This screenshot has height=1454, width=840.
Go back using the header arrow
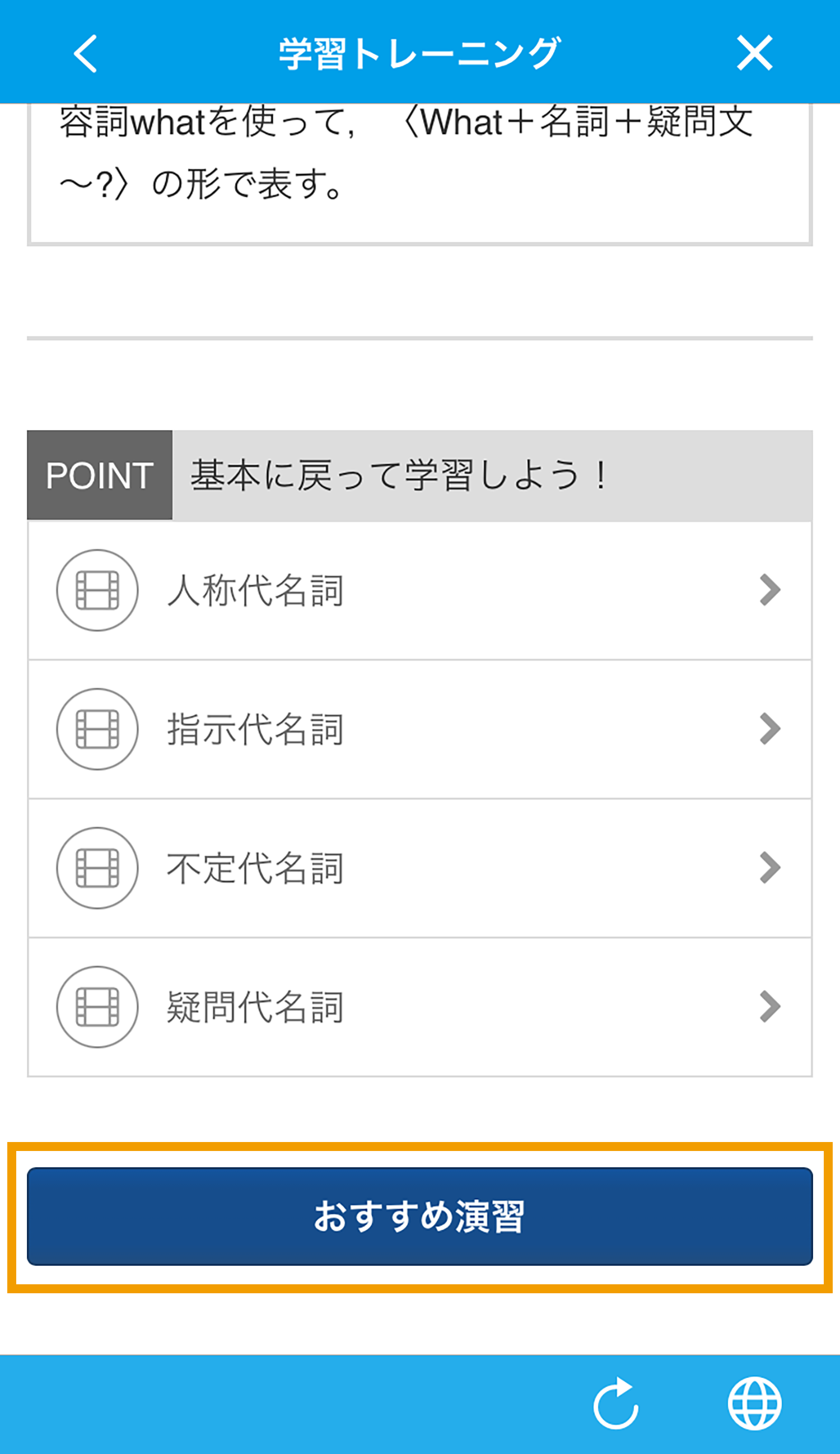(85, 54)
